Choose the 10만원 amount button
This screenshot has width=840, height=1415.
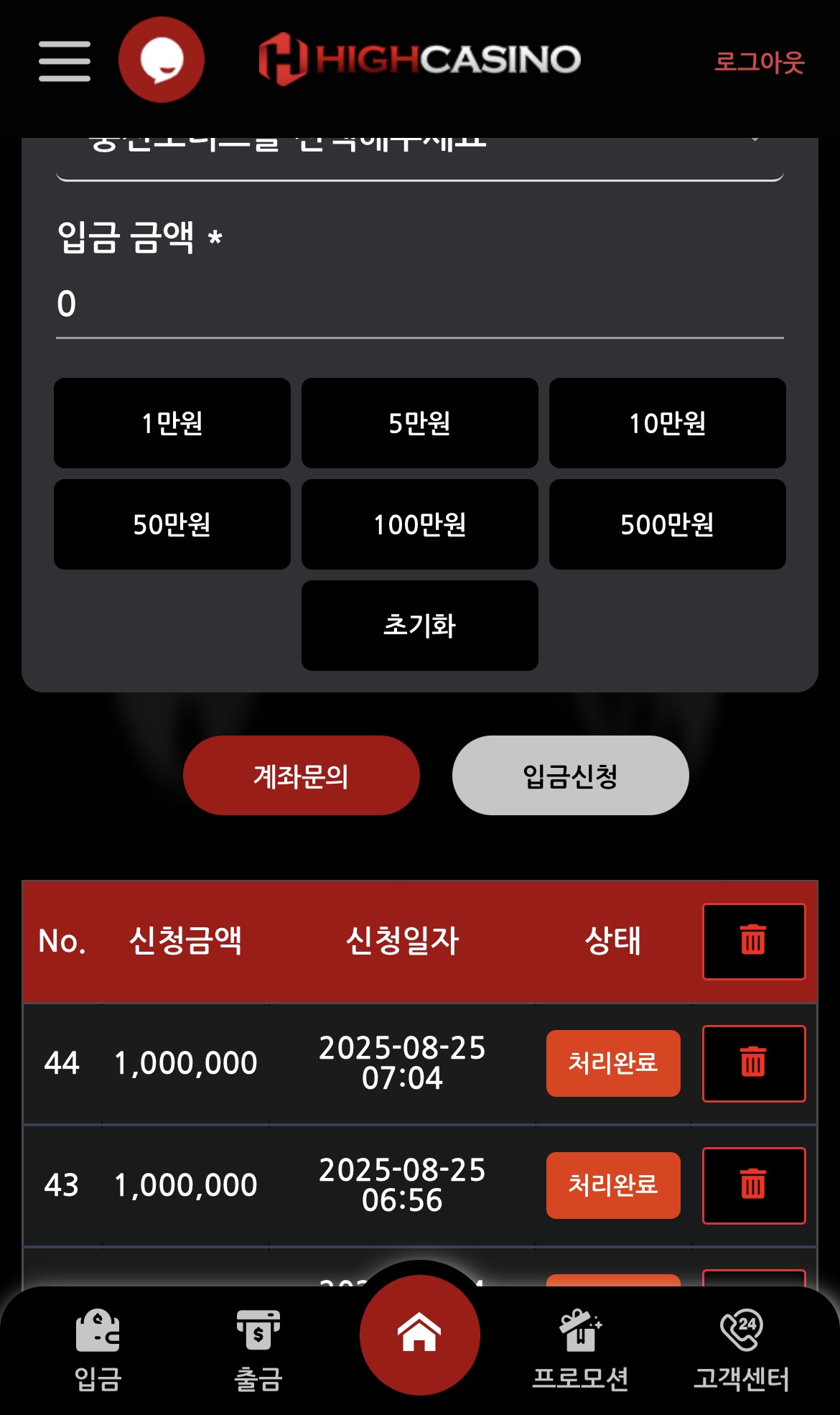[x=667, y=423]
